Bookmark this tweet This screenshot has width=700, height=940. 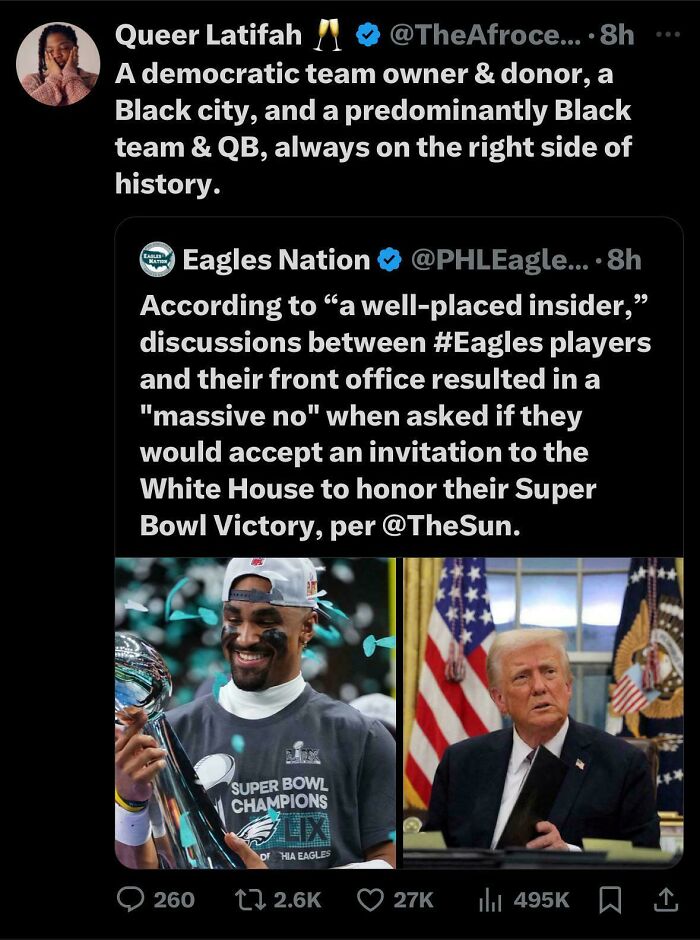tap(609, 900)
